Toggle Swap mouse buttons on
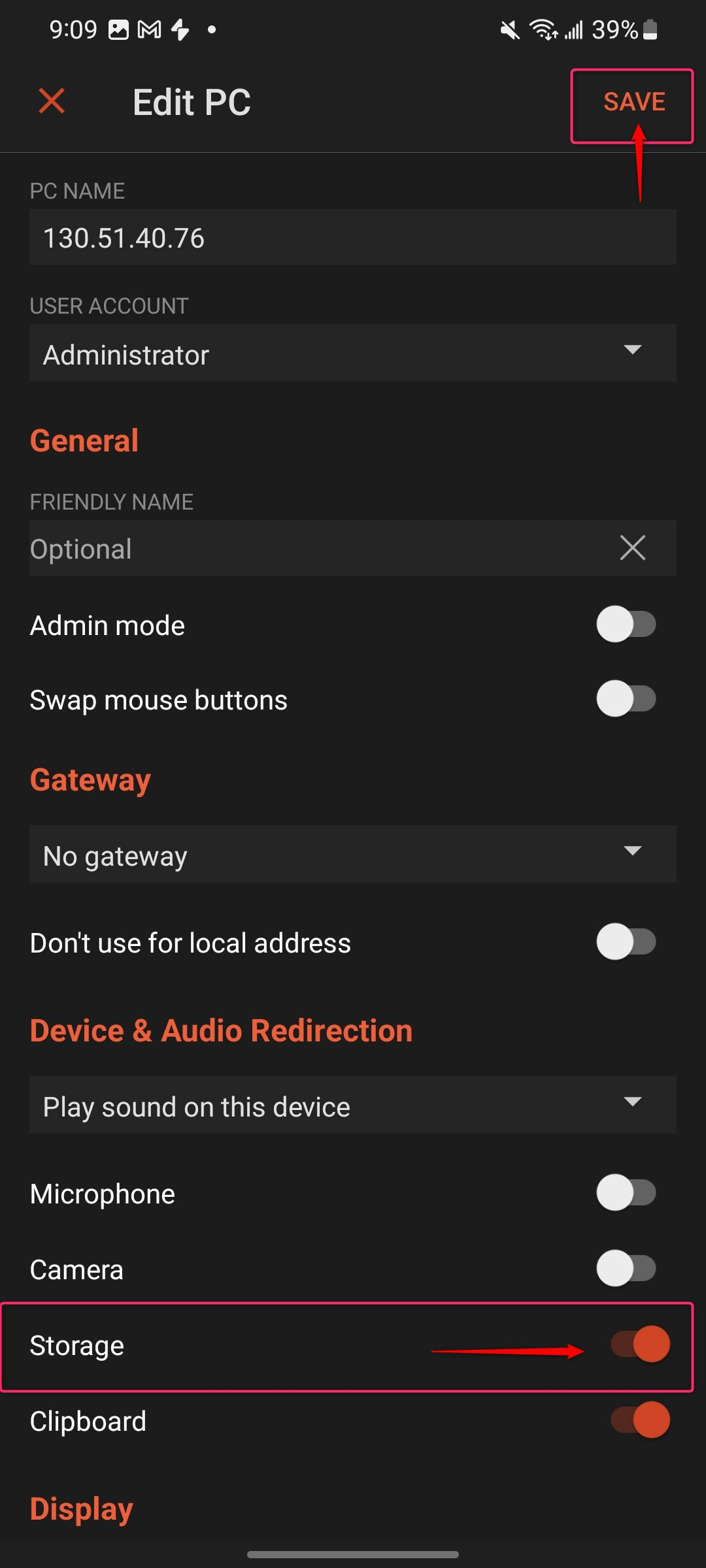 (626, 699)
